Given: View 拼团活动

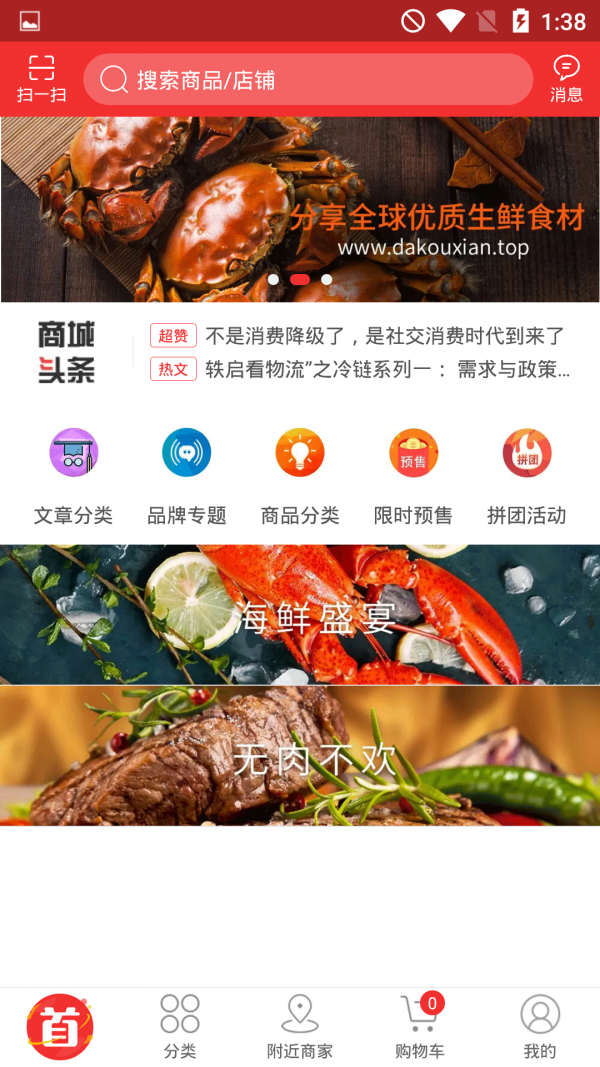Looking at the screenshot, I should click(527, 473).
